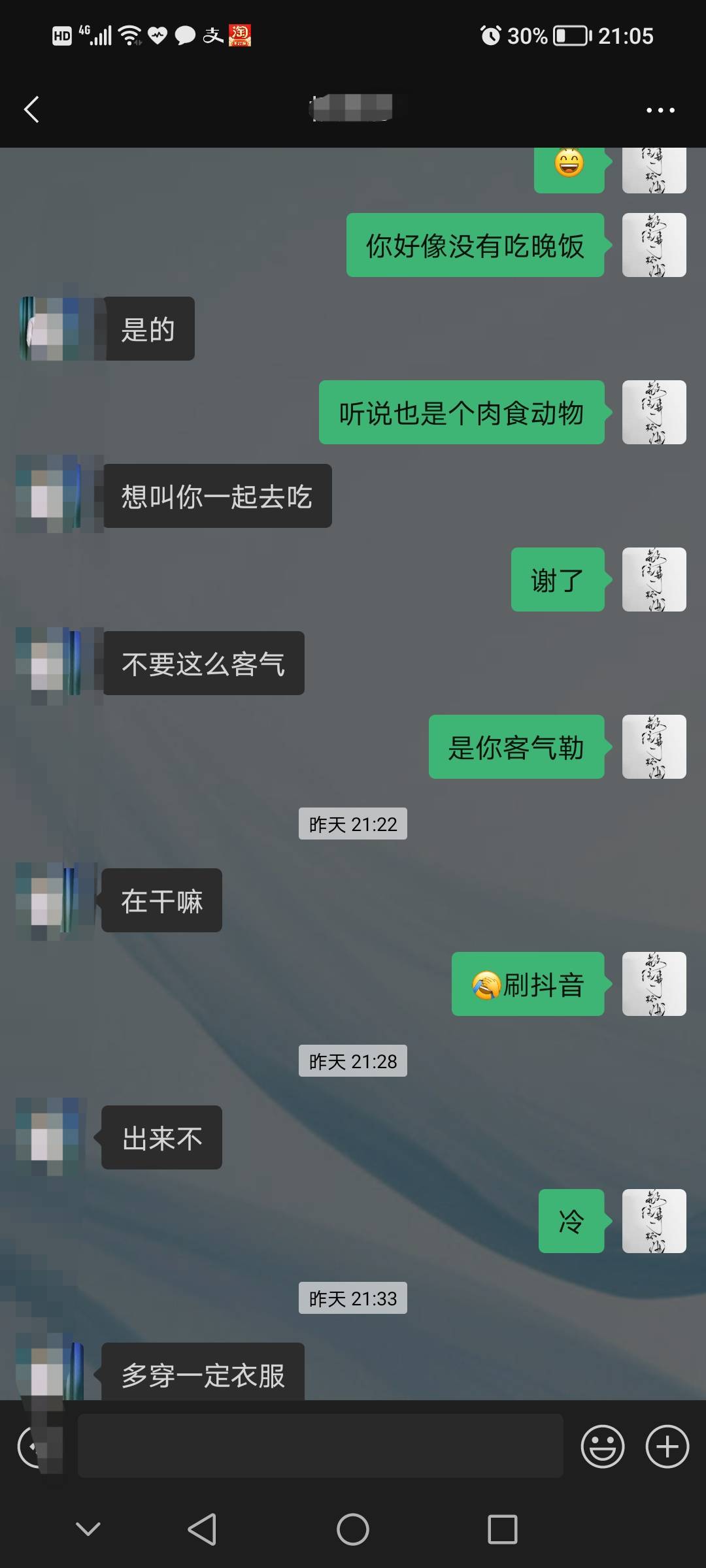Tap the 多穿一定衣服 message bubble
Screen dimensions: 706x1568
pos(203,1373)
